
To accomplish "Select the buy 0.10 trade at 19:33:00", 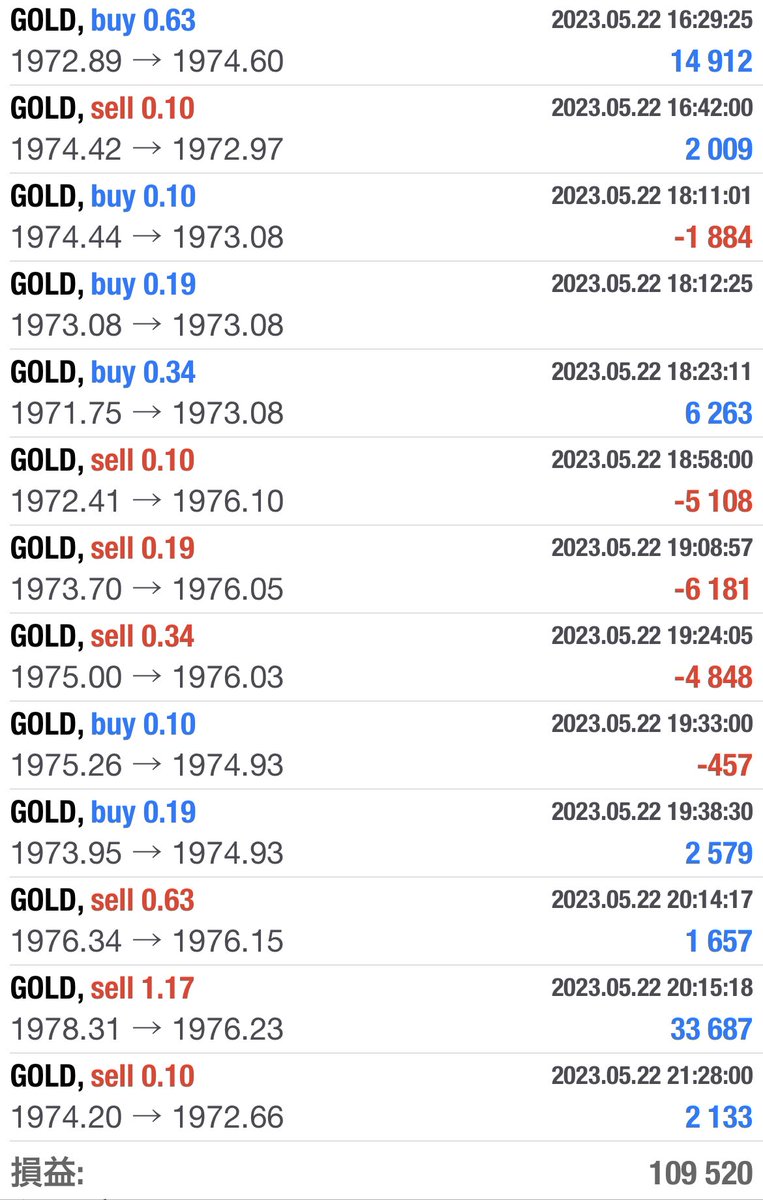I will click(381, 745).
